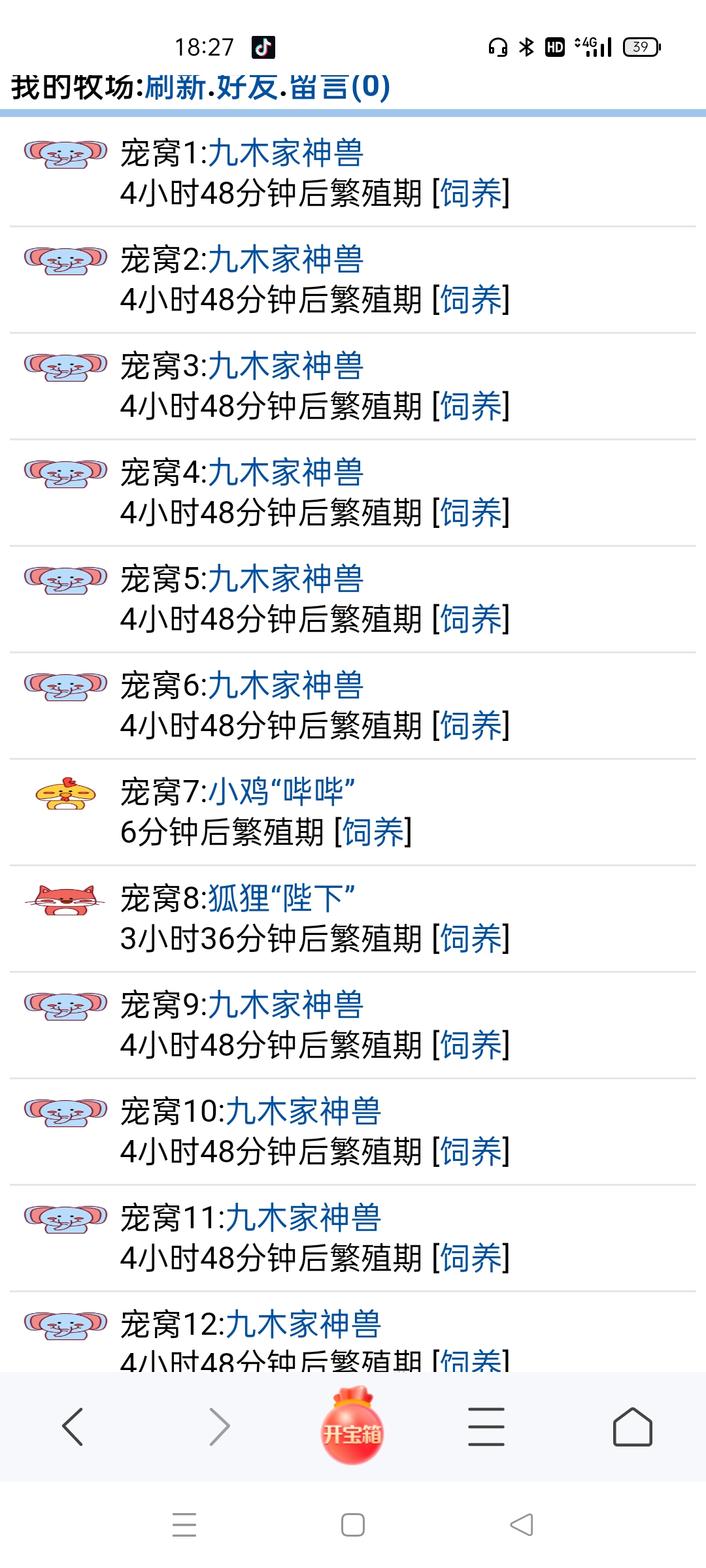Click 饲养 for the fox in 宠窝8
This screenshot has width=706, height=1568.
click(x=472, y=939)
